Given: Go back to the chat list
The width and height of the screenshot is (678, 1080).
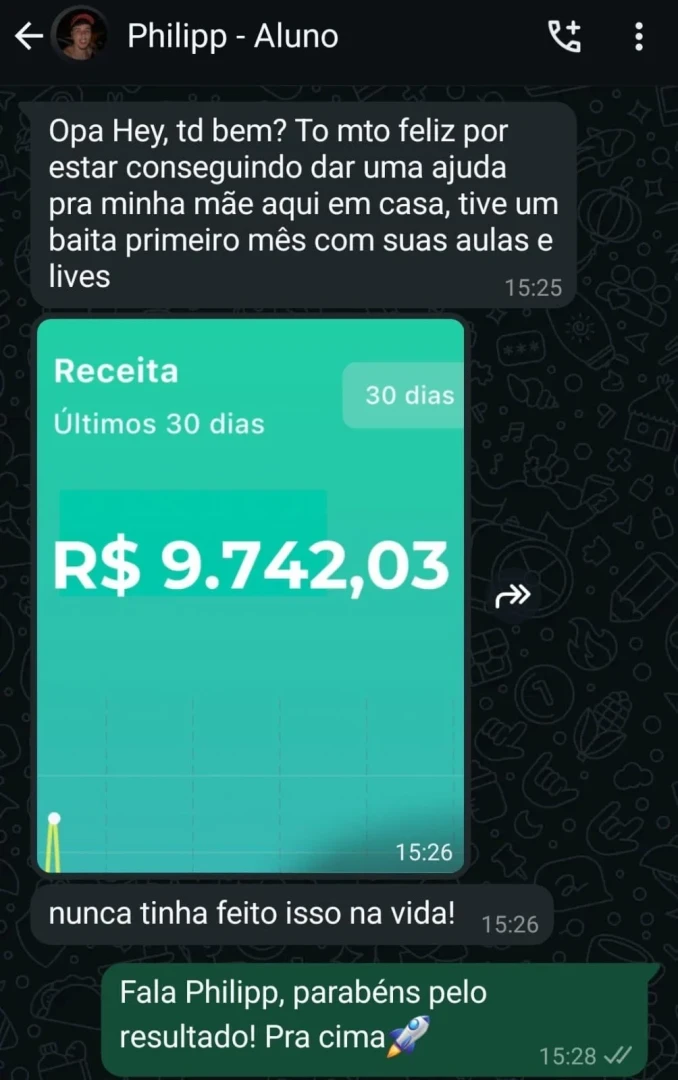Looking at the screenshot, I should (x=29, y=37).
